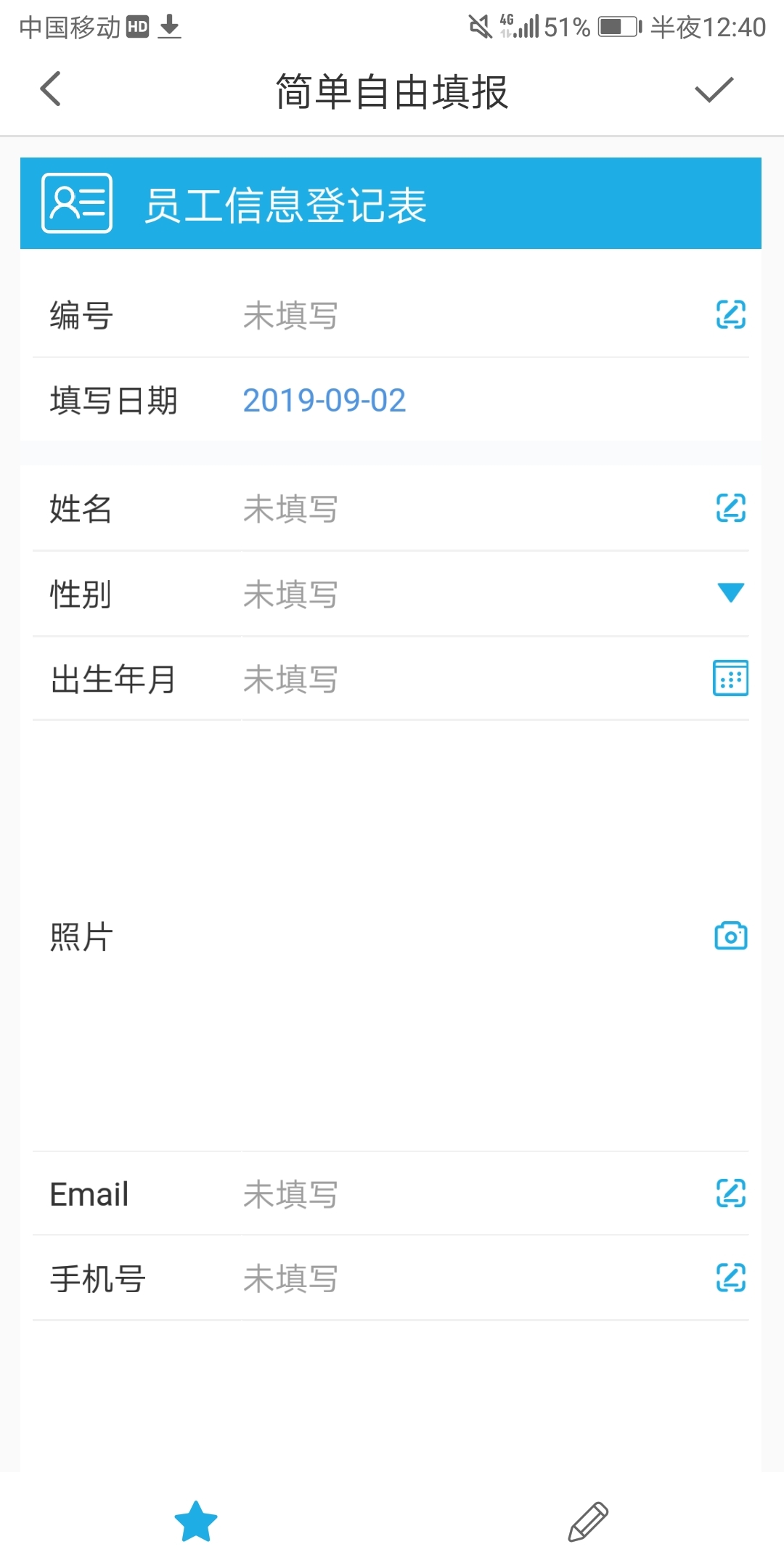Image resolution: width=784 pixels, height=1568 pixels.
Task: Open scan icon beside 编号
Action: [730, 315]
